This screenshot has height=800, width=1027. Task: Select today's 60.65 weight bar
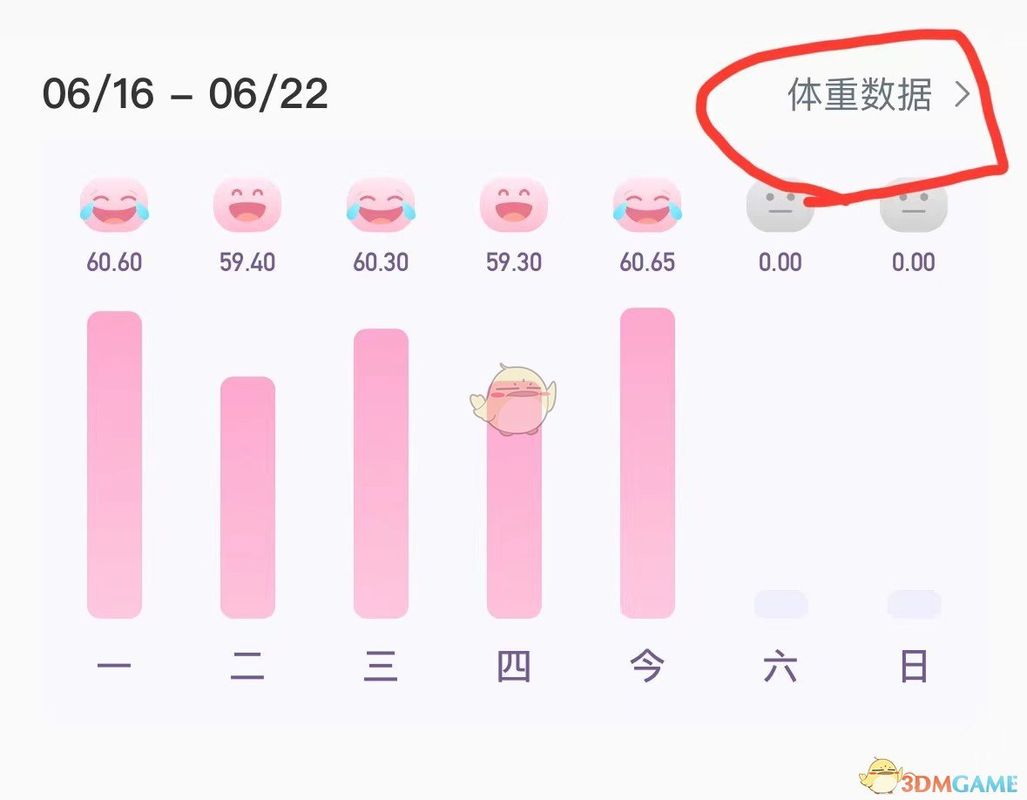[647, 463]
